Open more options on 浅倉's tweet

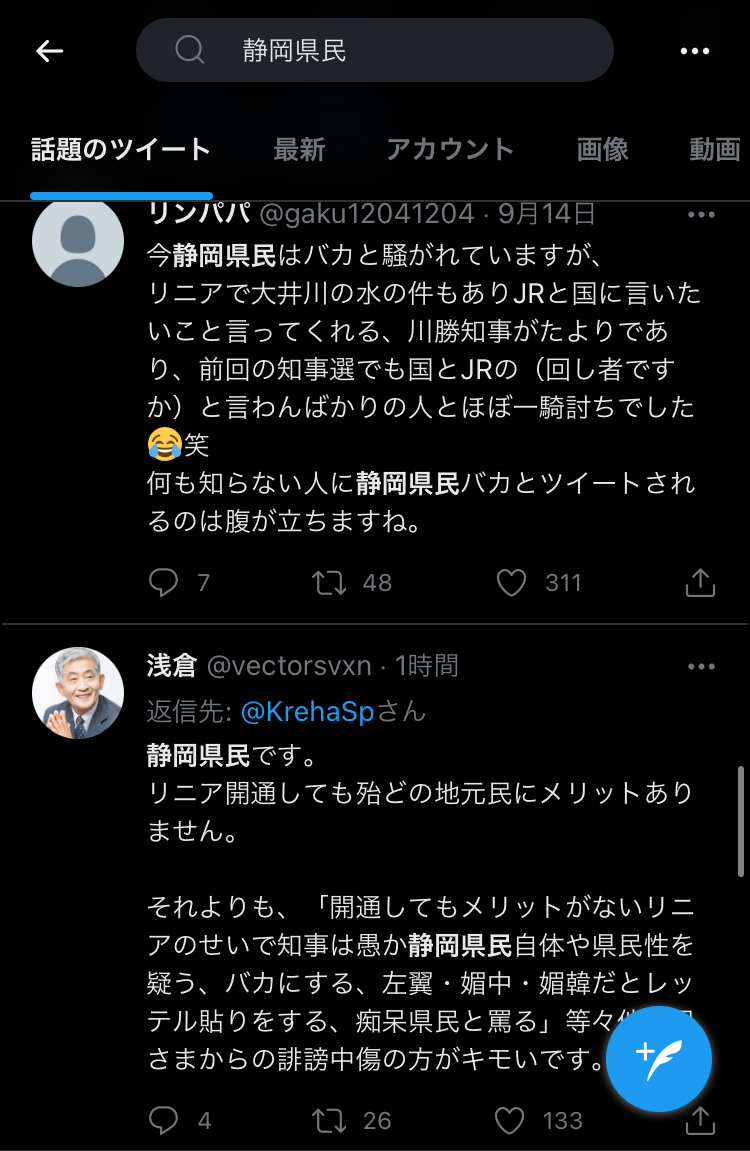700,666
